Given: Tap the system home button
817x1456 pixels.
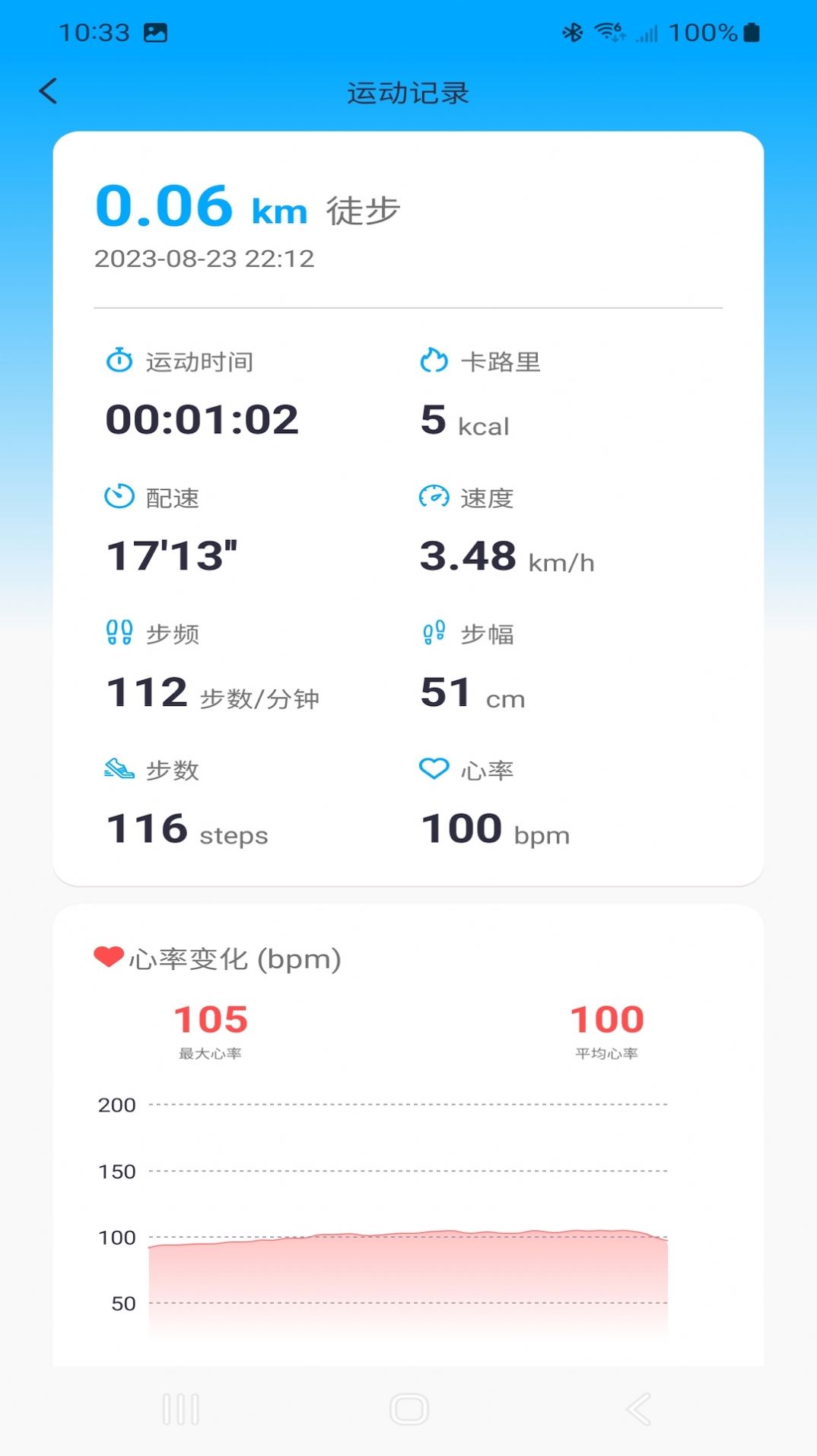Looking at the screenshot, I should [x=409, y=1409].
